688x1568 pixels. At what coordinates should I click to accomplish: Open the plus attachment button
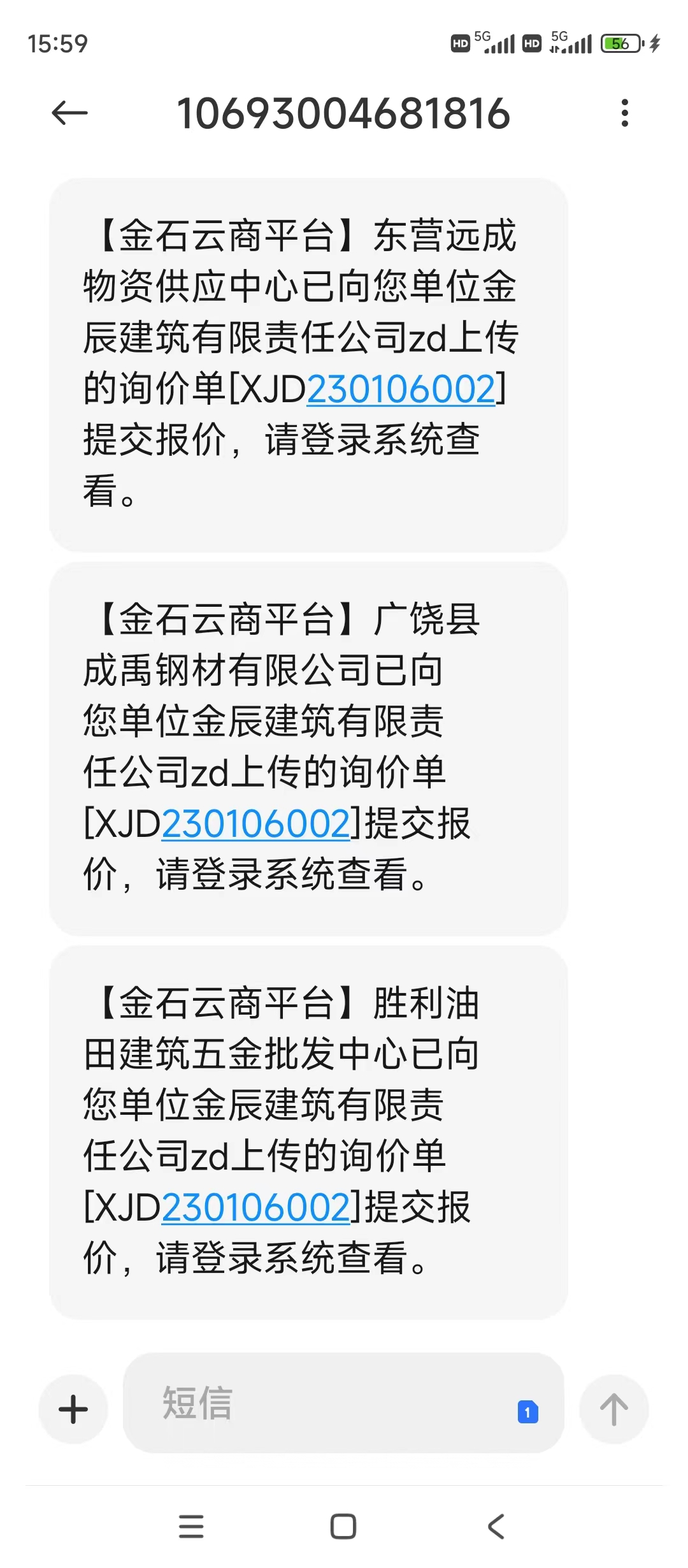tap(73, 1409)
